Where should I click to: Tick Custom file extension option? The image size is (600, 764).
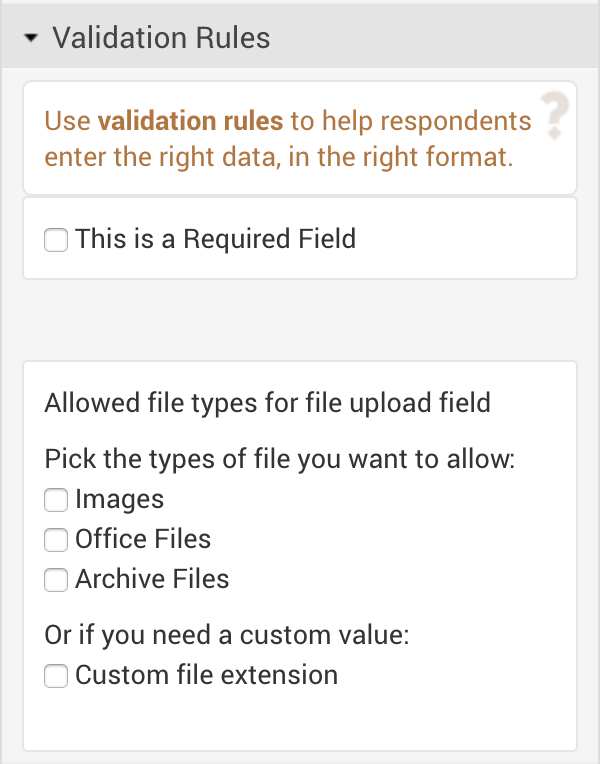(57, 676)
